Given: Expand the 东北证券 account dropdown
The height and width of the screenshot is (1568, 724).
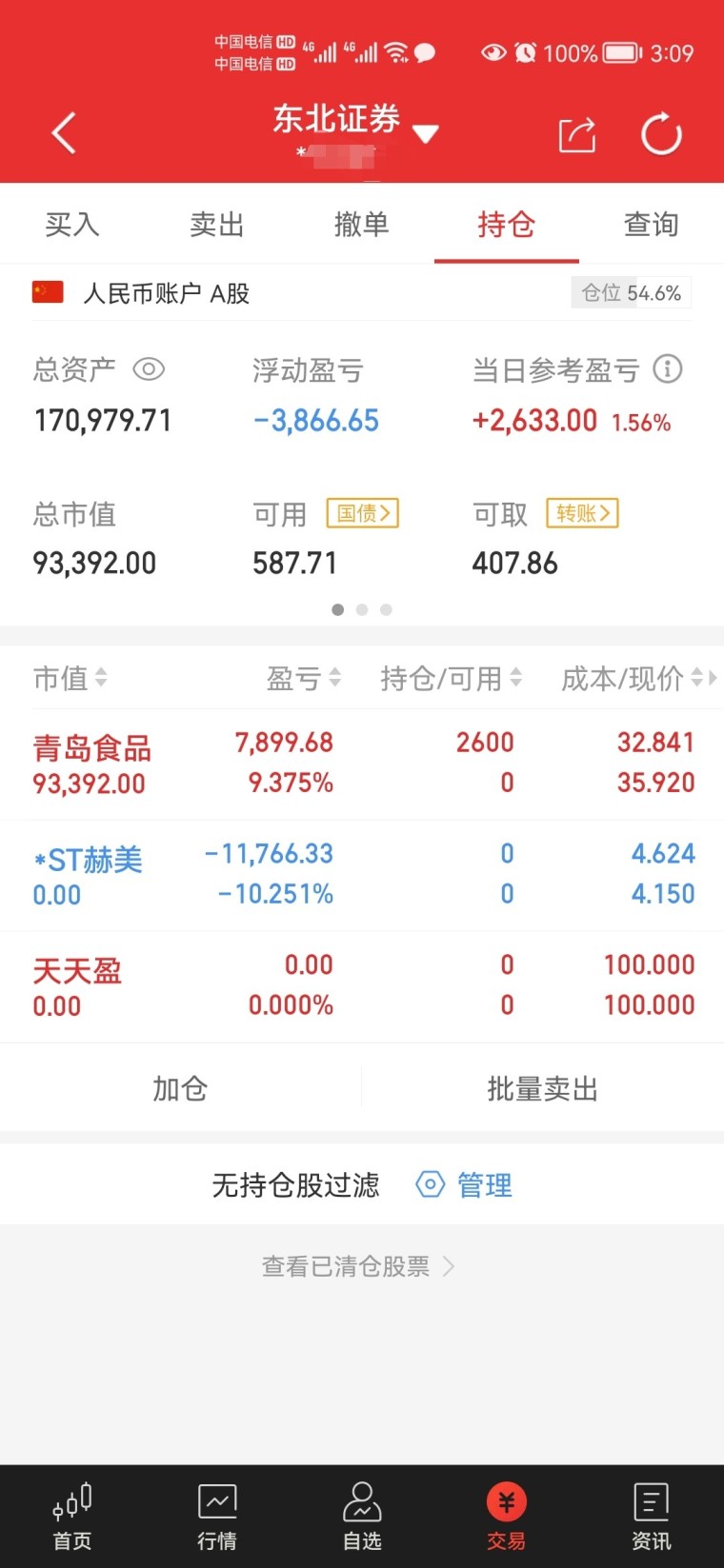Looking at the screenshot, I should (425, 134).
